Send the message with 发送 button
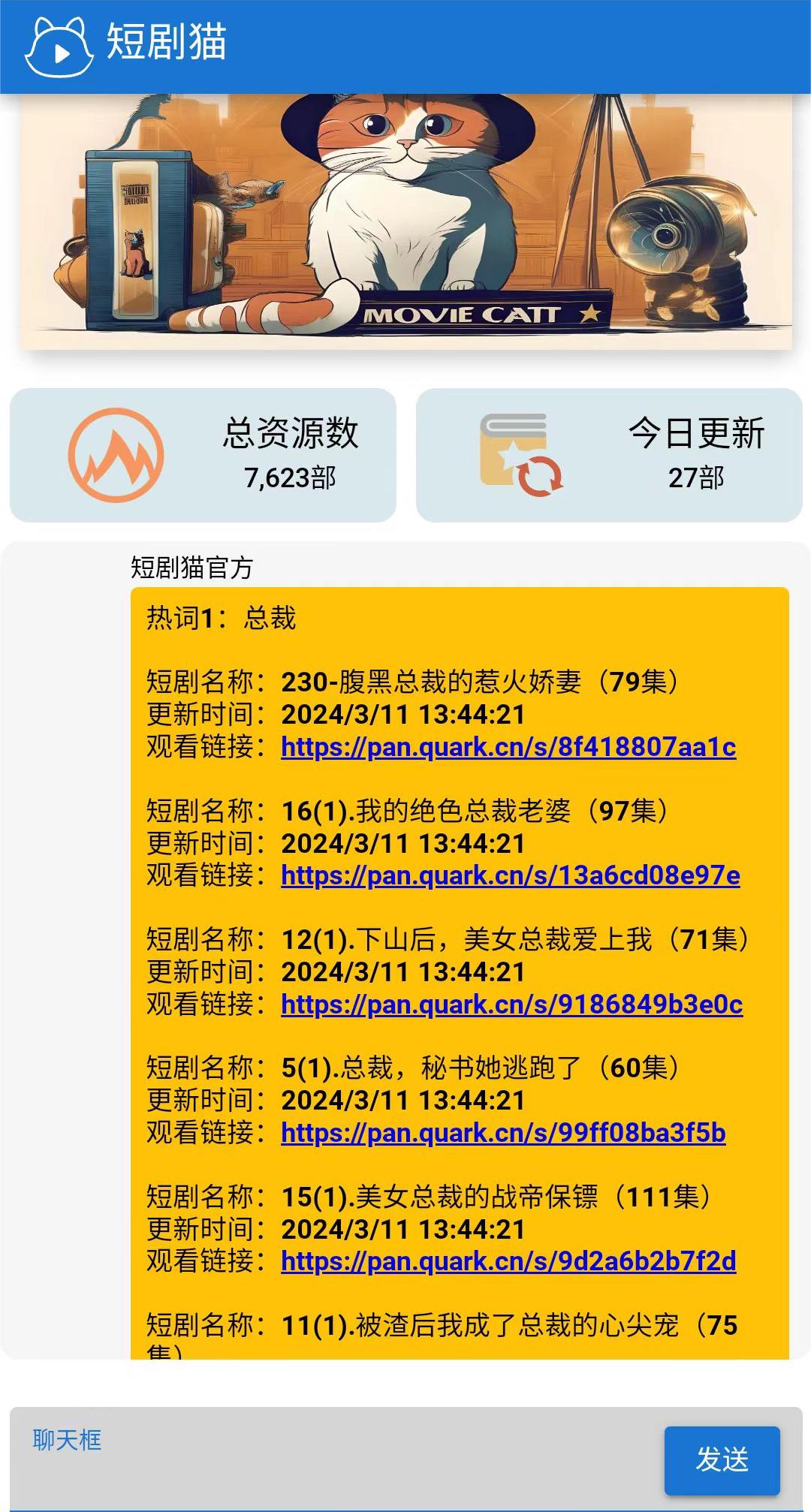The image size is (811, 1512). (722, 1460)
